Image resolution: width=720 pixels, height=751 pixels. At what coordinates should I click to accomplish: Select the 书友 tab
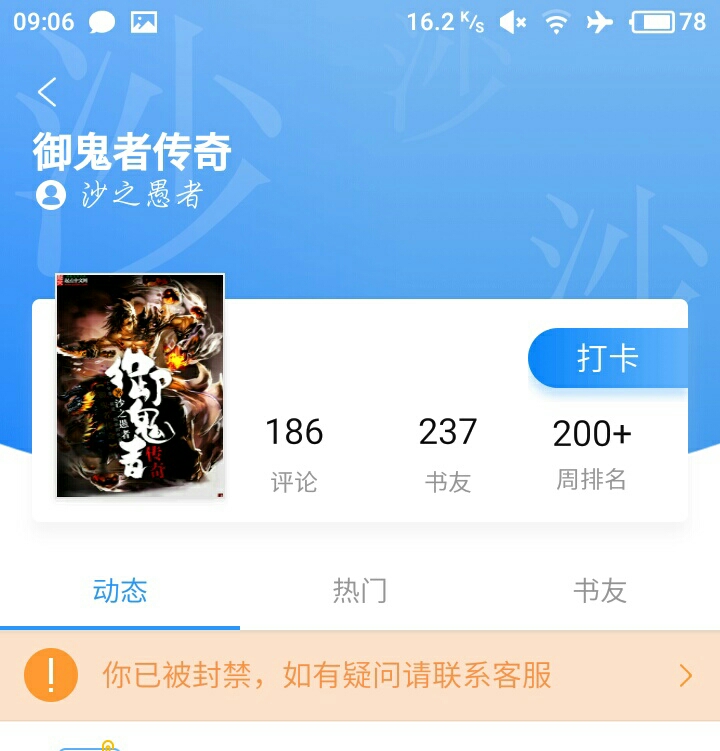coord(600,591)
